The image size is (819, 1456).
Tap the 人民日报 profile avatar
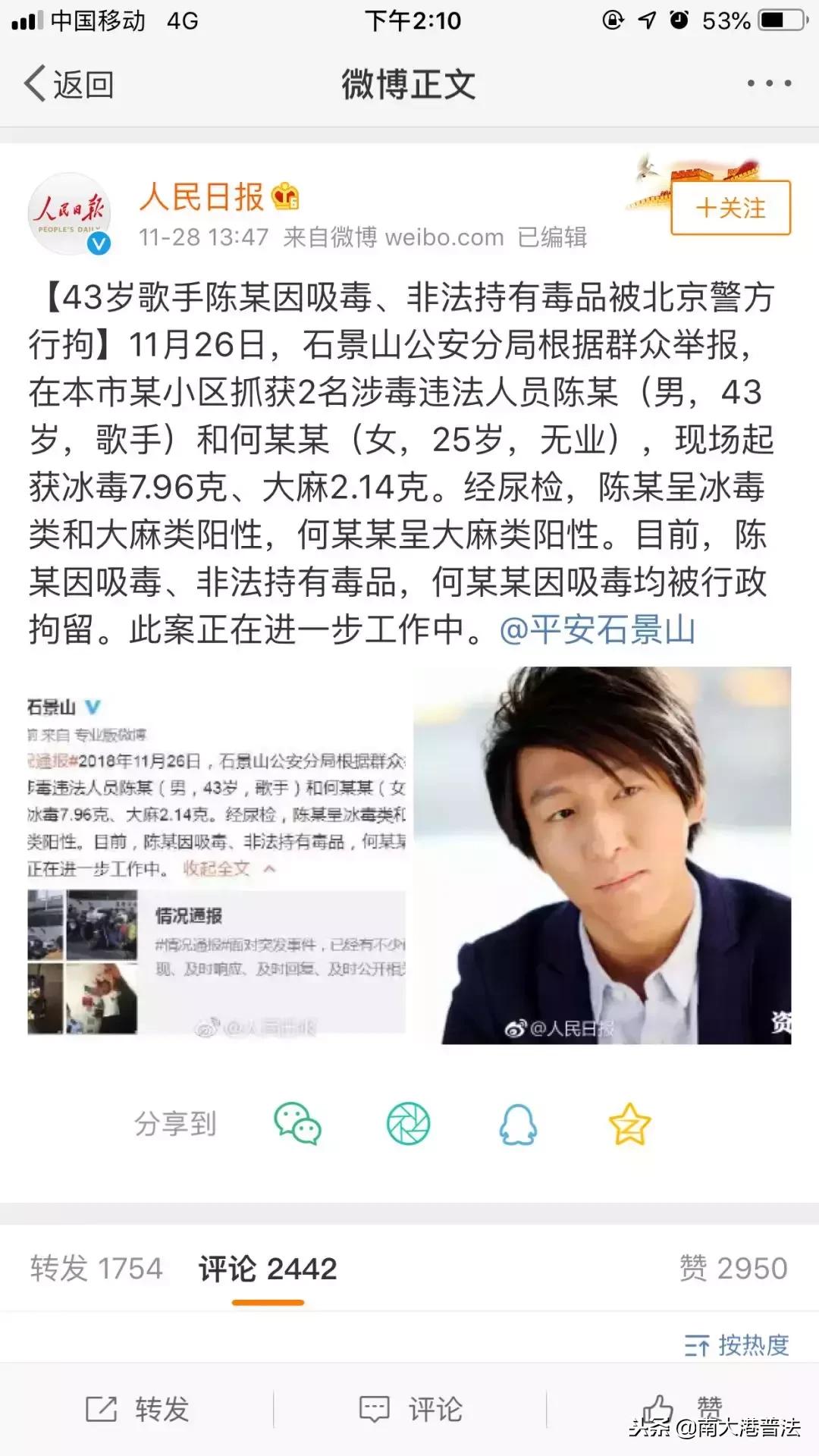(68, 213)
